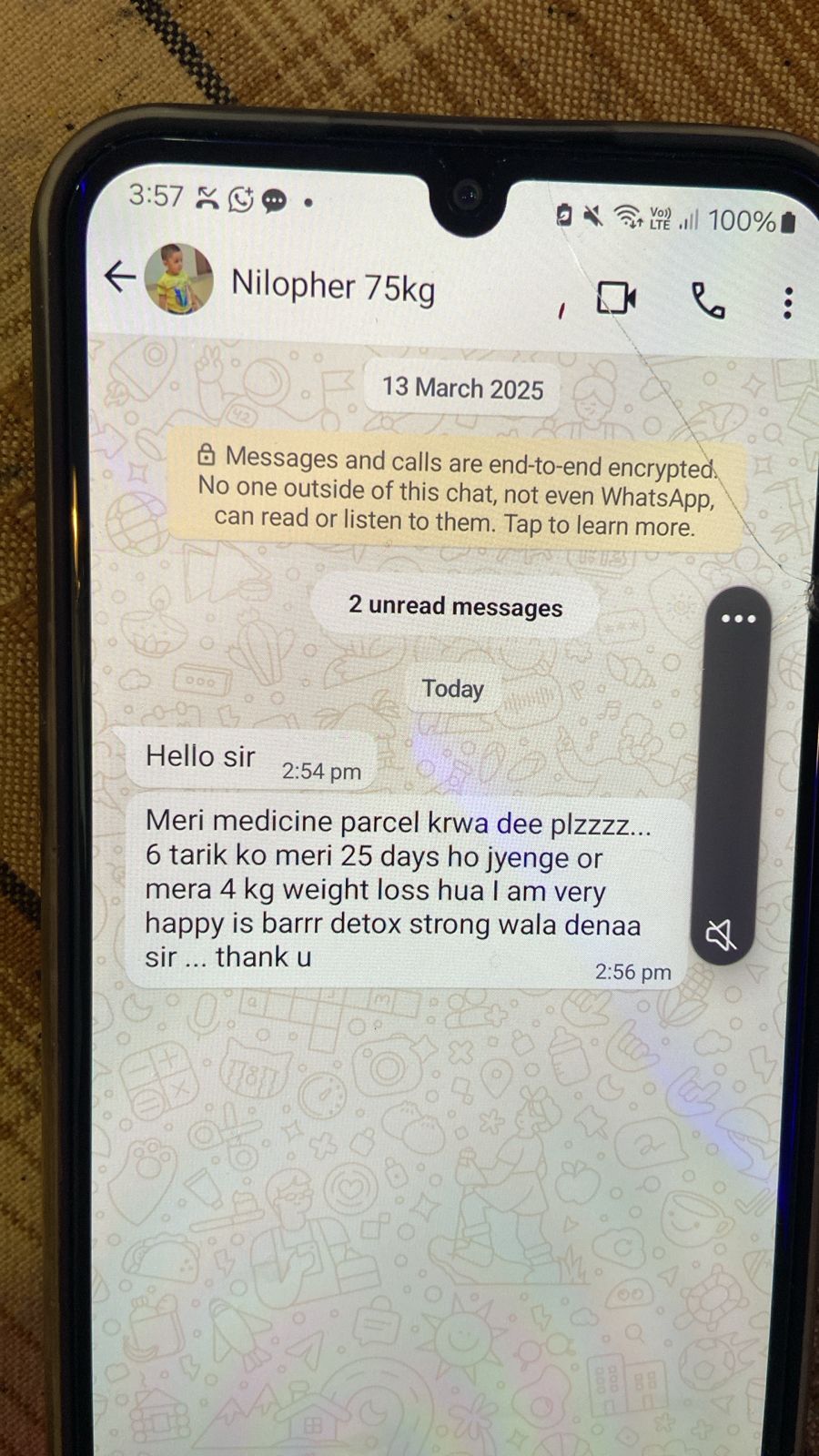
Task: Open the chat overflow menu
Action: (x=787, y=303)
